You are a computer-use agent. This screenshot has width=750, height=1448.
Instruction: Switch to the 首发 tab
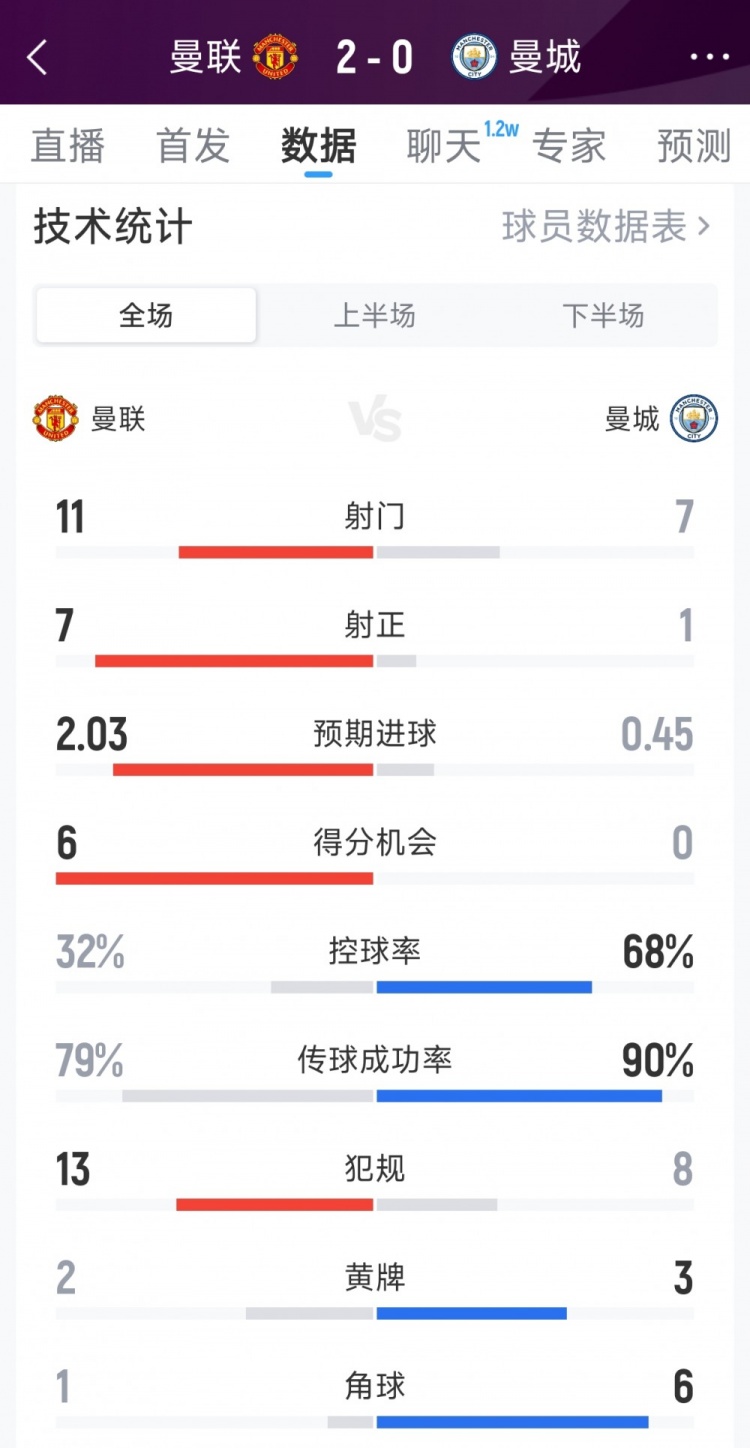point(193,146)
